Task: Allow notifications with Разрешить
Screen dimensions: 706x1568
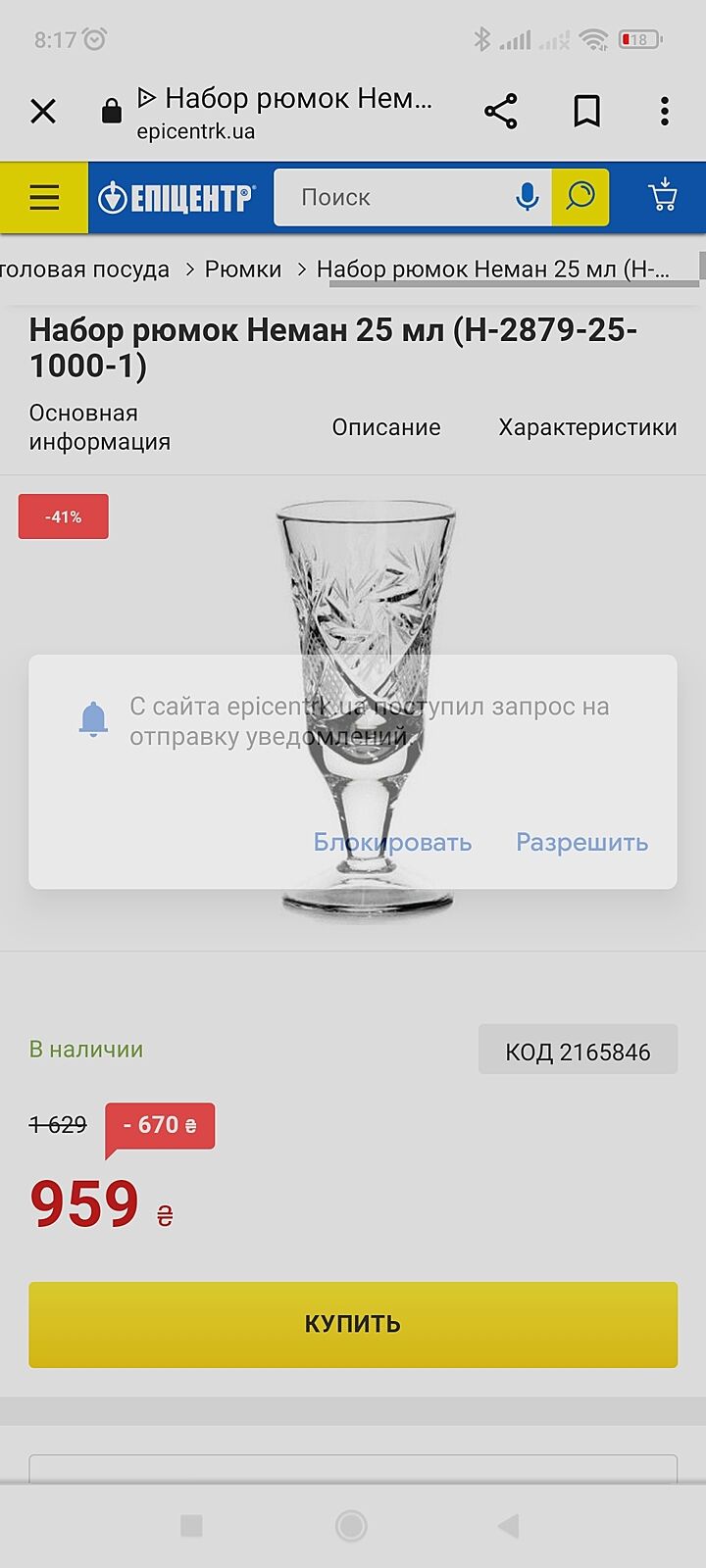Action: 582,842
